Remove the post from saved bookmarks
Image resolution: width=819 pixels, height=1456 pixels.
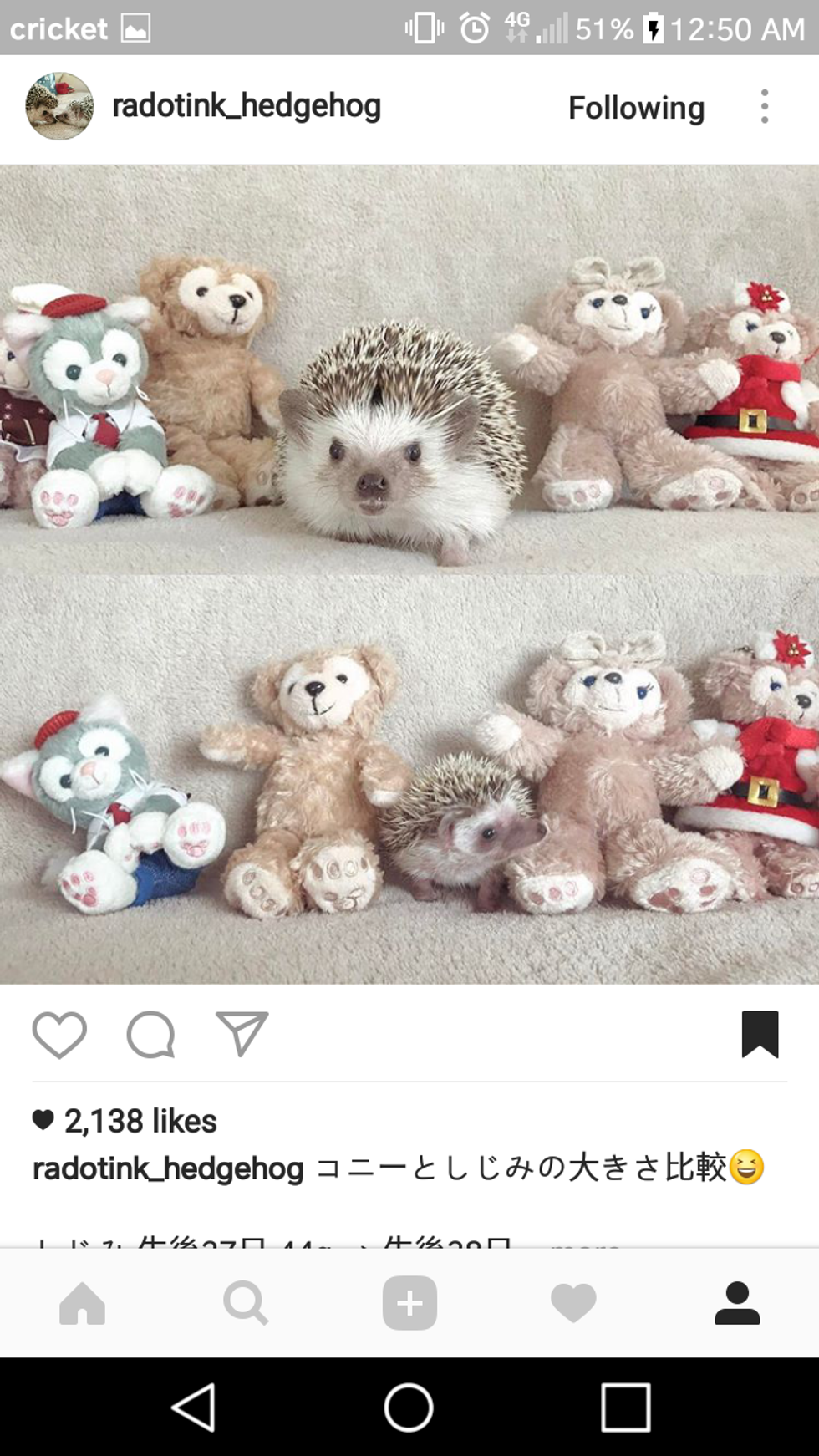(x=760, y=1034)
